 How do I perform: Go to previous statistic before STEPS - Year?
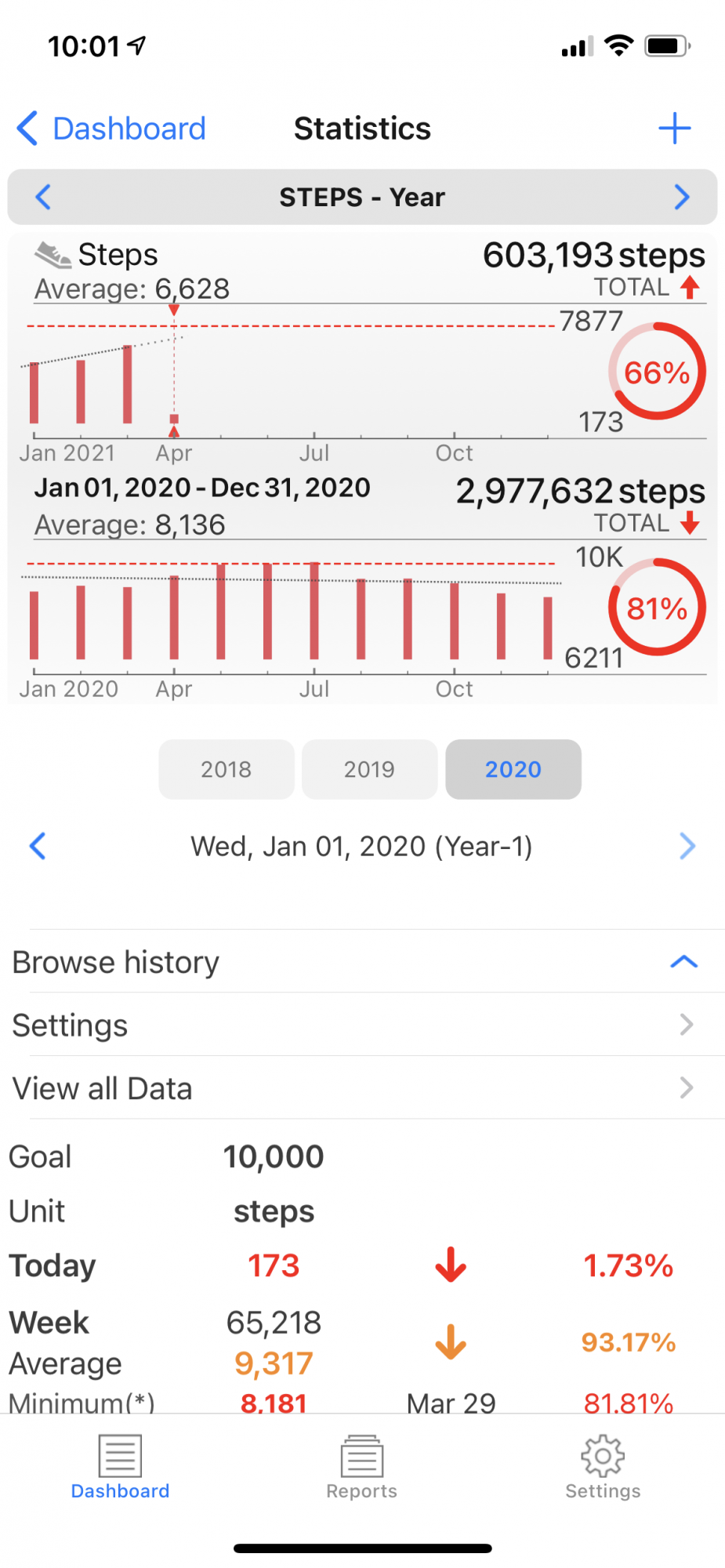coord(43,197)
